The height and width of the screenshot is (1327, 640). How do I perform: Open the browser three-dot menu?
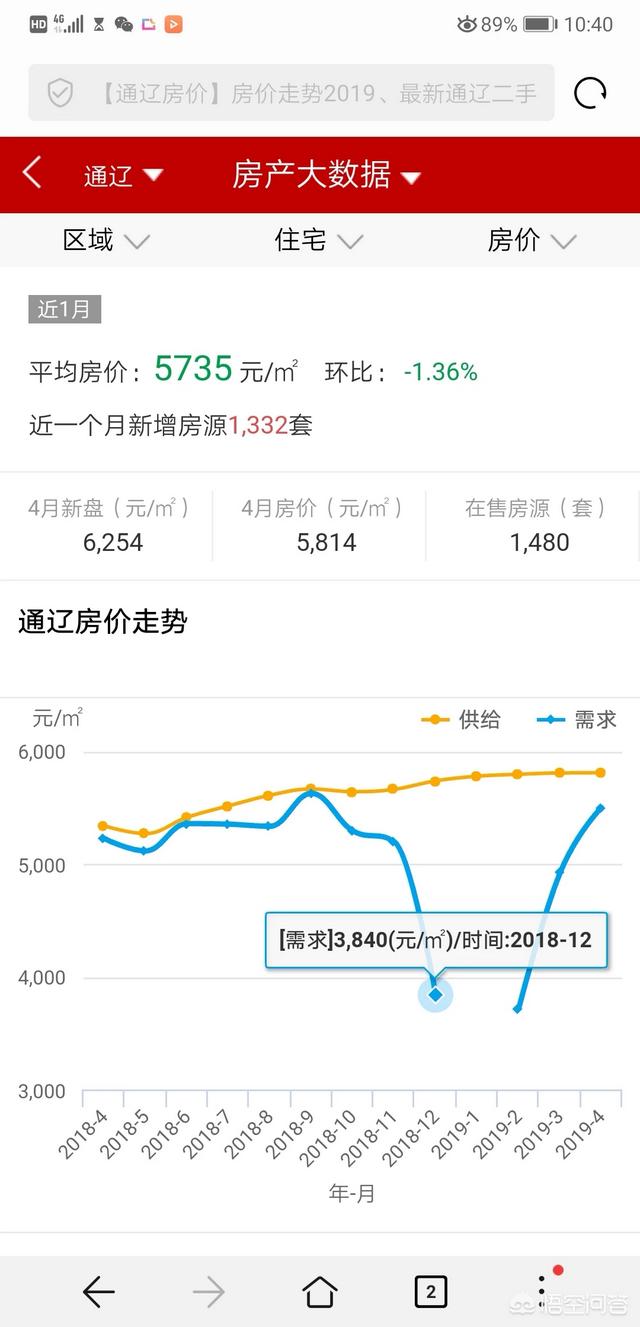point(541,1290)
